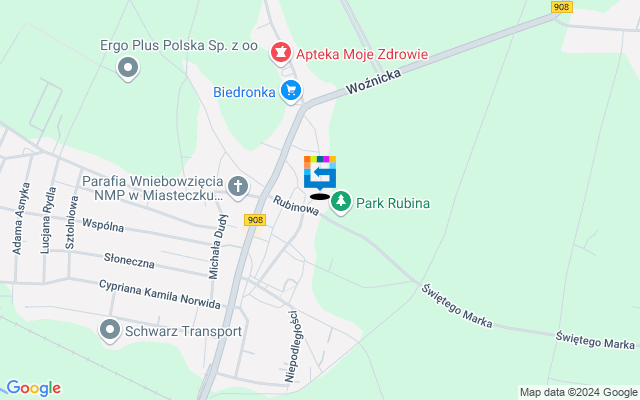Tap the colorful location pin marker
640x400 pixels.
click(x=320, y=173)
